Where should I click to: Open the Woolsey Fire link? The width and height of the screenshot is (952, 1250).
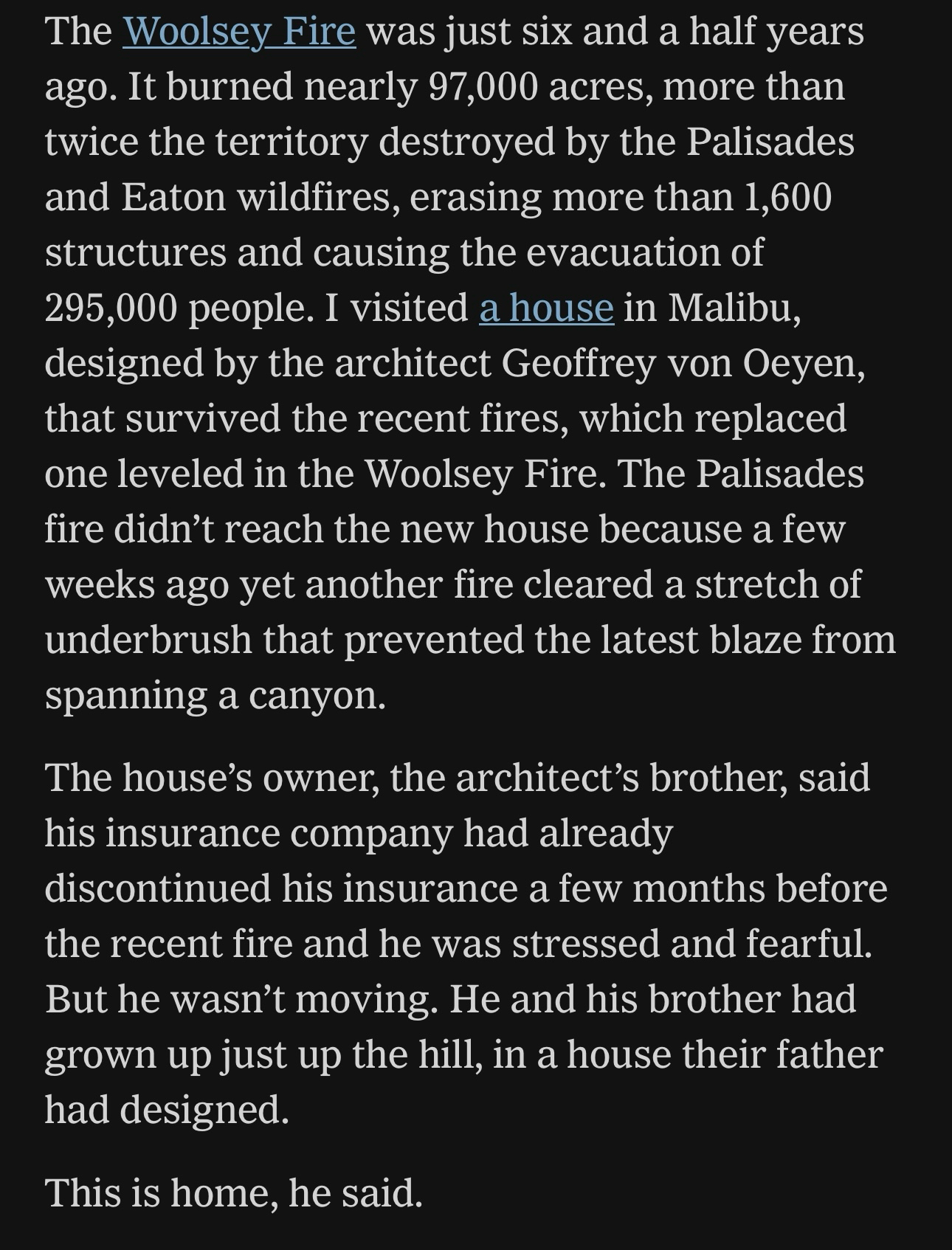click(238, 32)
